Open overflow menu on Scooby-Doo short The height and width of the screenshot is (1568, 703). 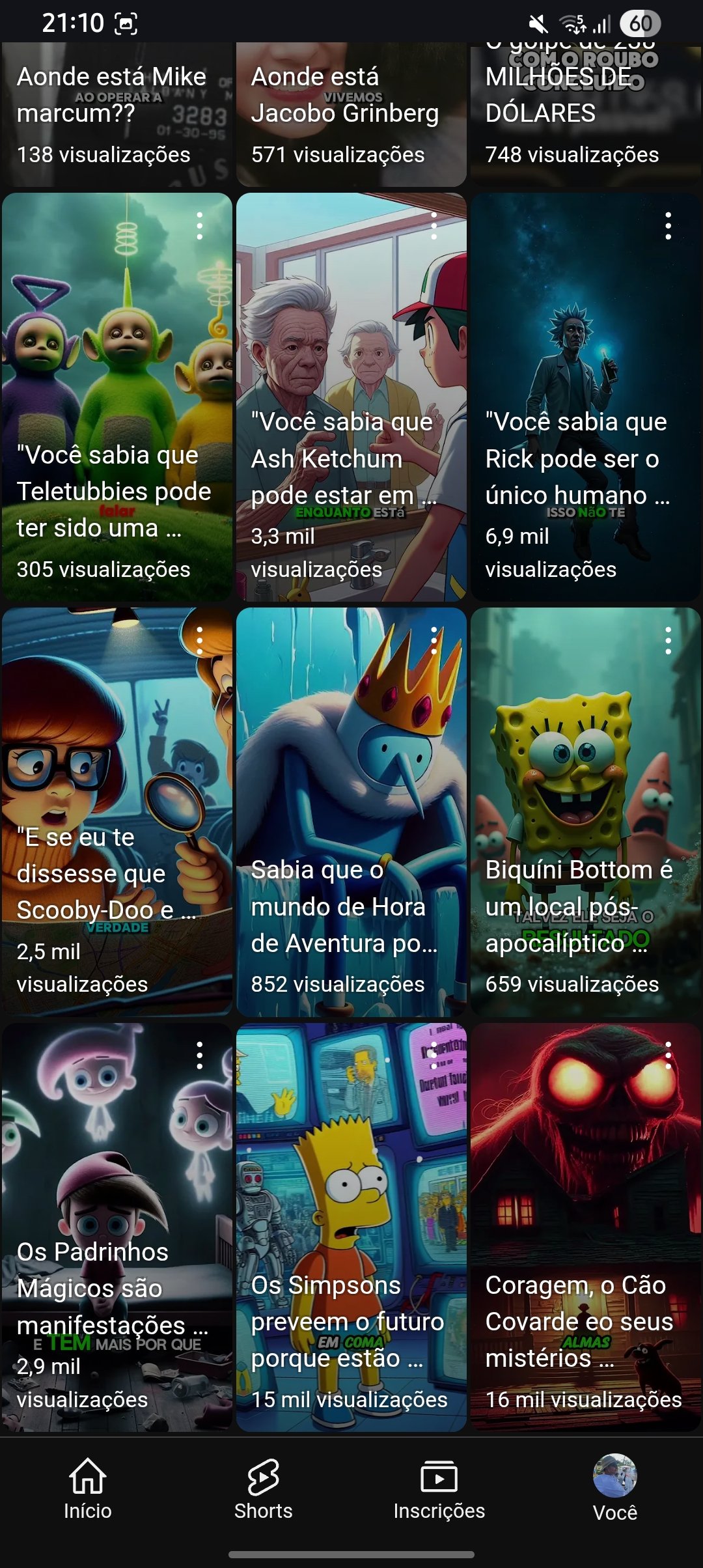[x=200, y=641]
